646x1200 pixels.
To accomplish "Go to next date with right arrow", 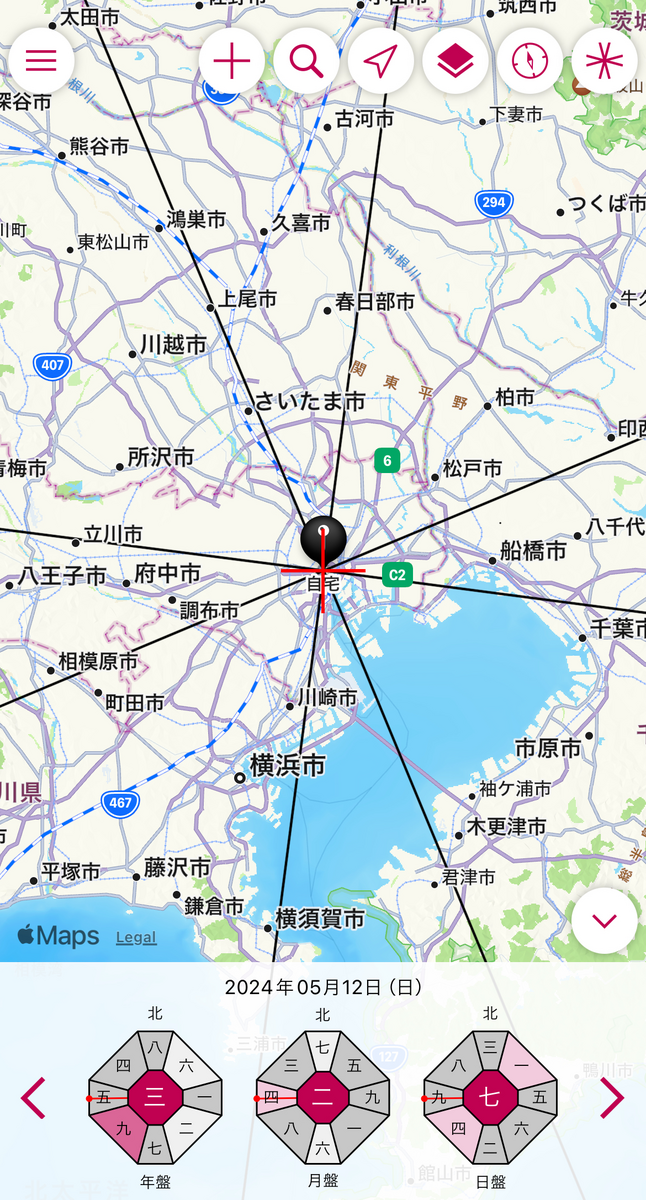I will point(611,1098).
